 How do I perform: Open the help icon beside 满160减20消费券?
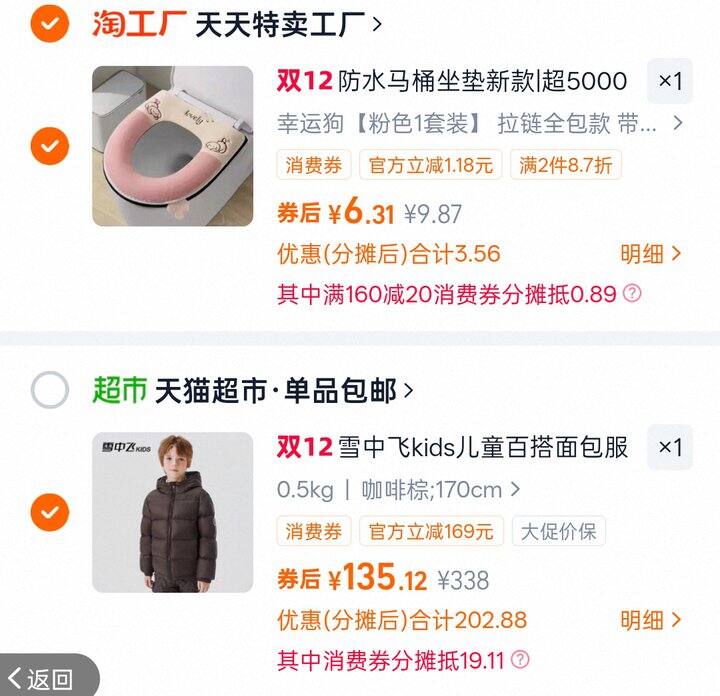tap(632, 293)
